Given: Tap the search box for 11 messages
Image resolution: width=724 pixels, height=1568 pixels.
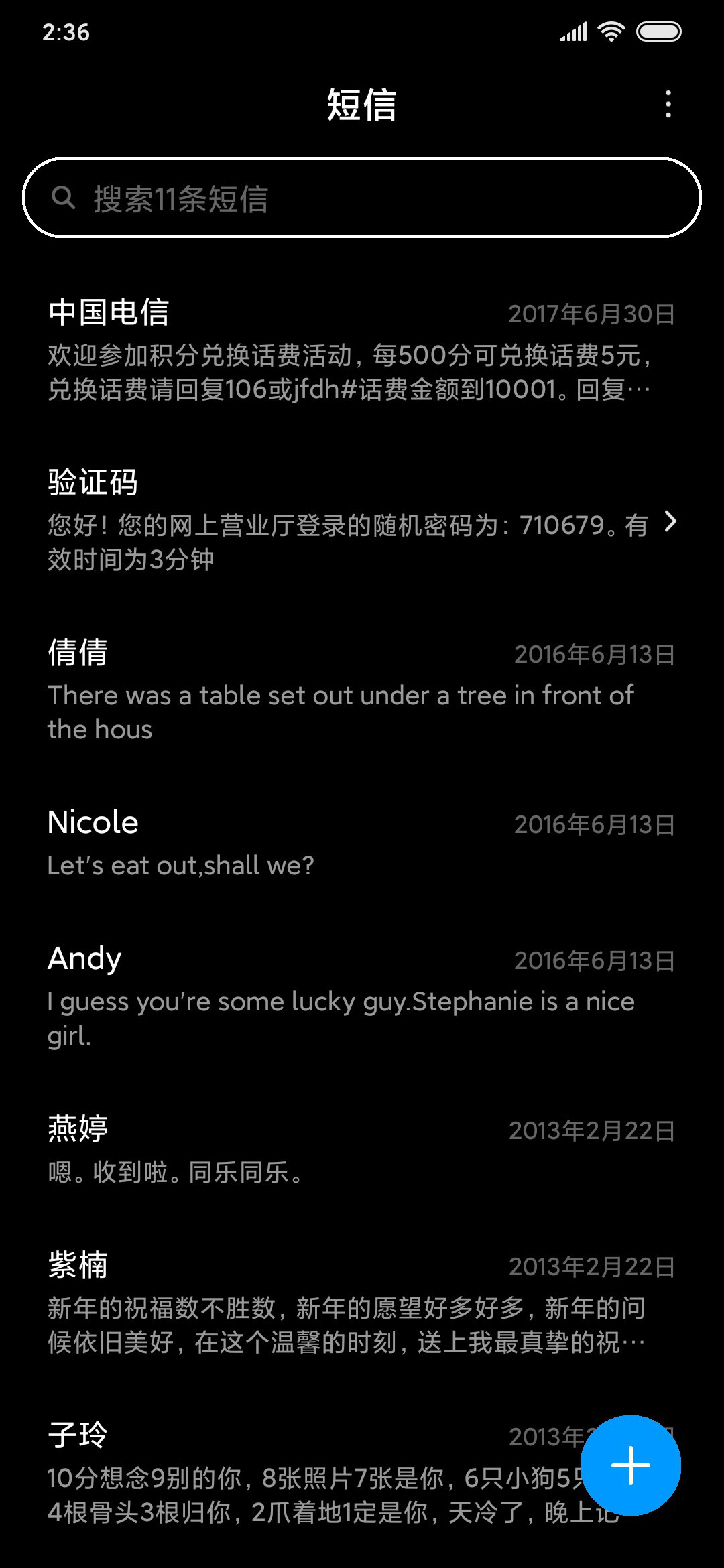Looking at the screenshot, I should coord(362,198).
